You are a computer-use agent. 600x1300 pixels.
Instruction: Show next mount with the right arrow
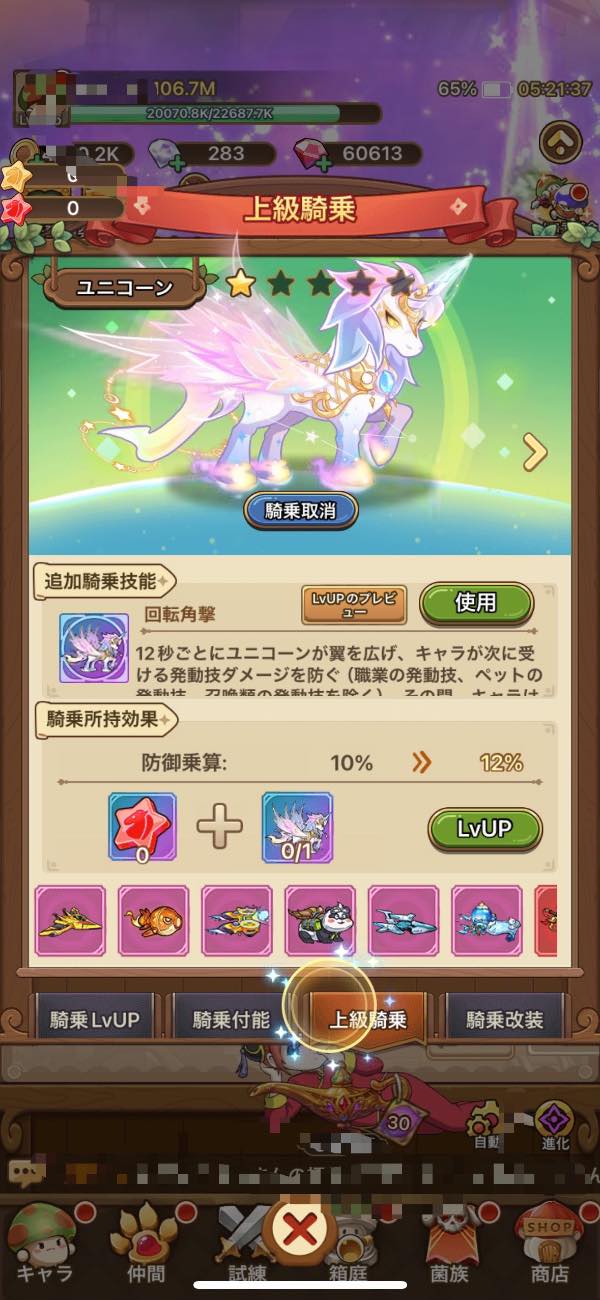coord(536,453)
